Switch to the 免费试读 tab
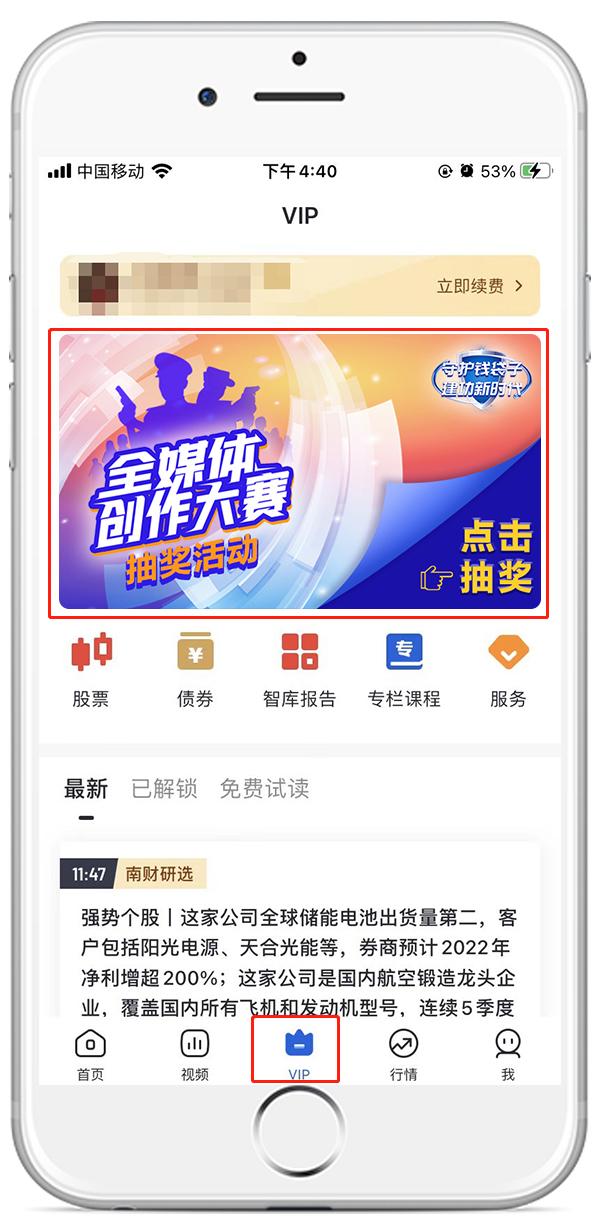This screenshot has height=1228, width=602. (264, 789)
